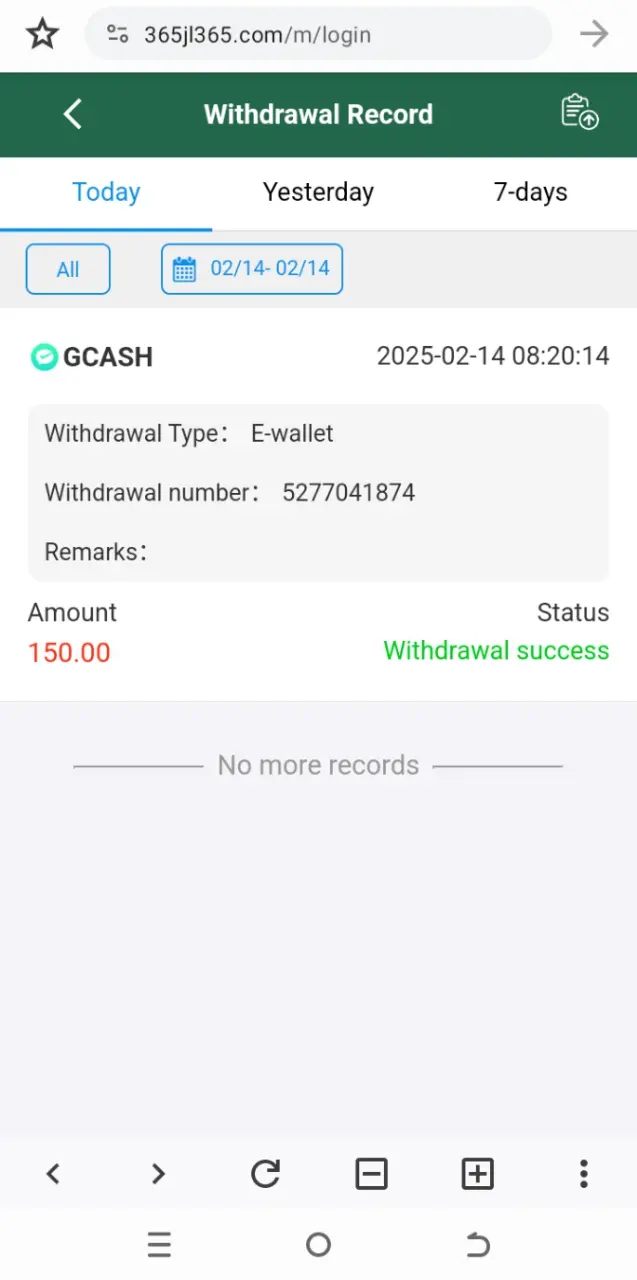Bookmark this page with the star icon
Screen dimensions: 637x1280
pos(42,35)
